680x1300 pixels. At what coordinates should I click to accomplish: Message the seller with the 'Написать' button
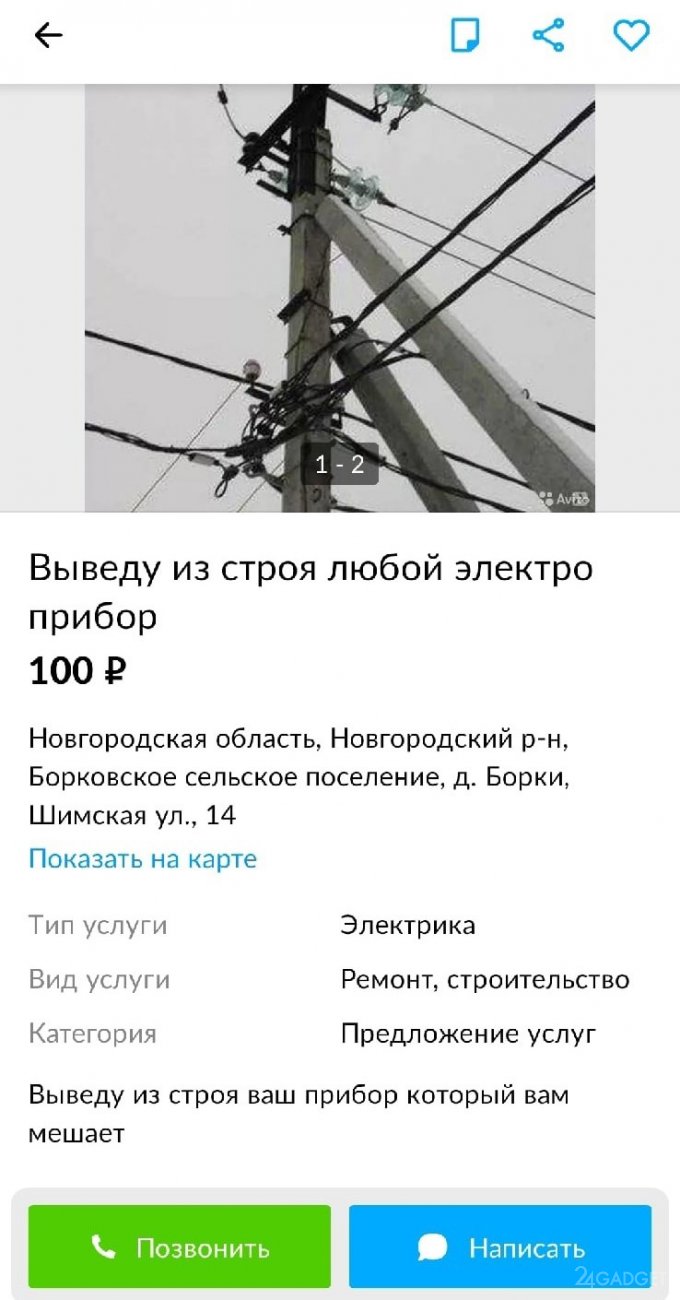click(500, 1247)
